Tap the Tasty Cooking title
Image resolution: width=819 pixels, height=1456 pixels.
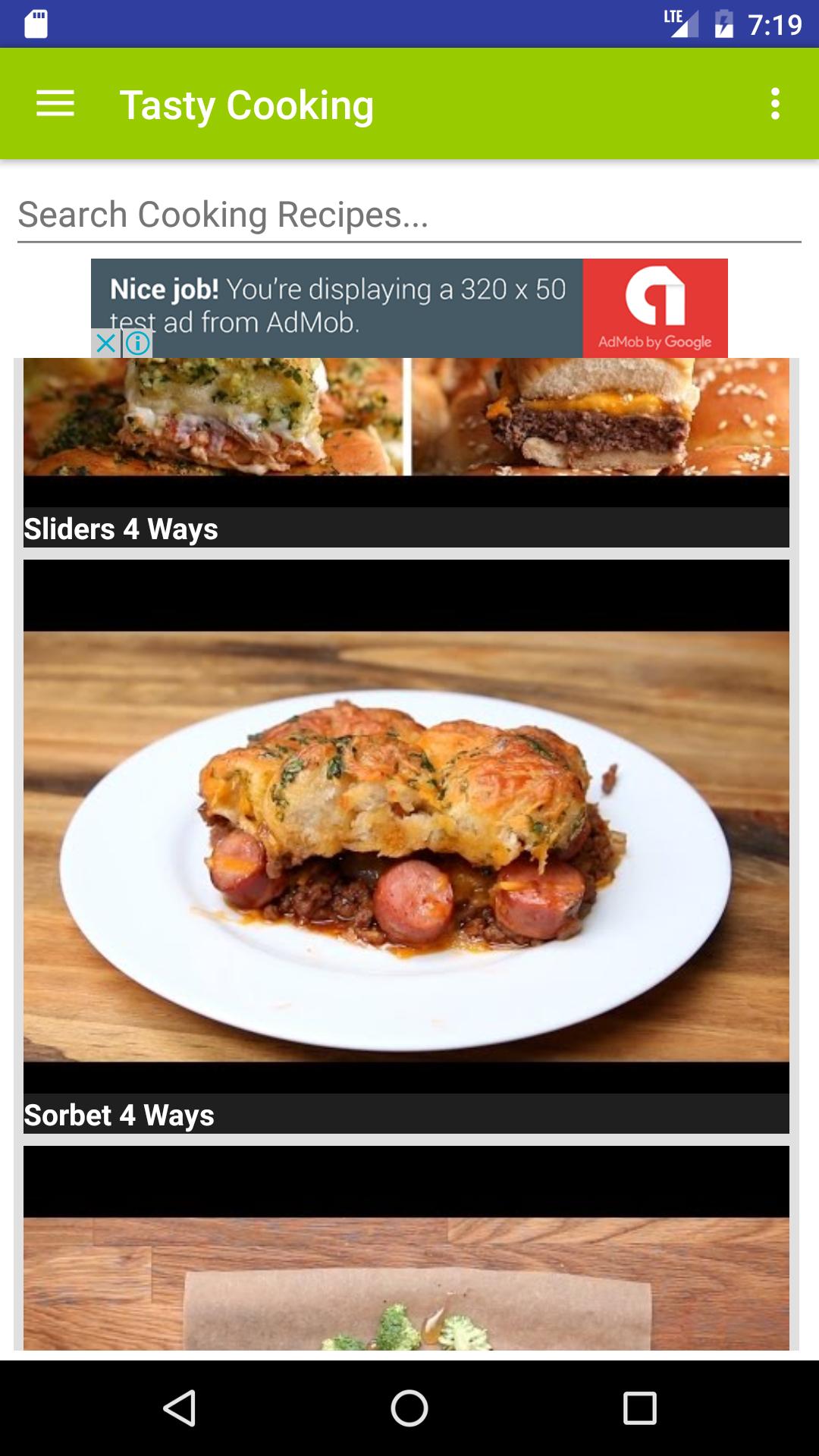point(248,105)
